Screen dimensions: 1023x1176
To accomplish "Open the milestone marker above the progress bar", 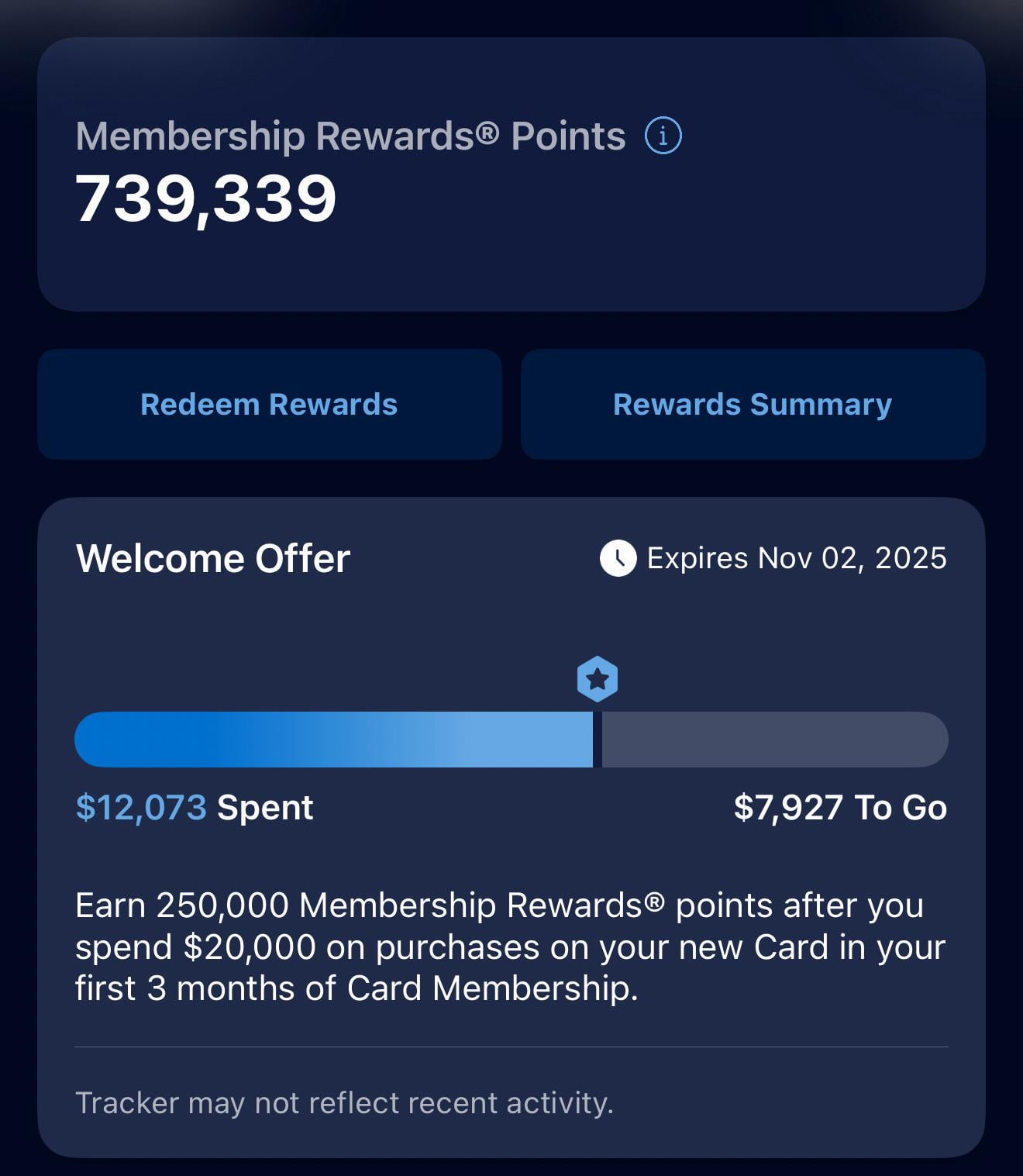I will pos(597,678).
